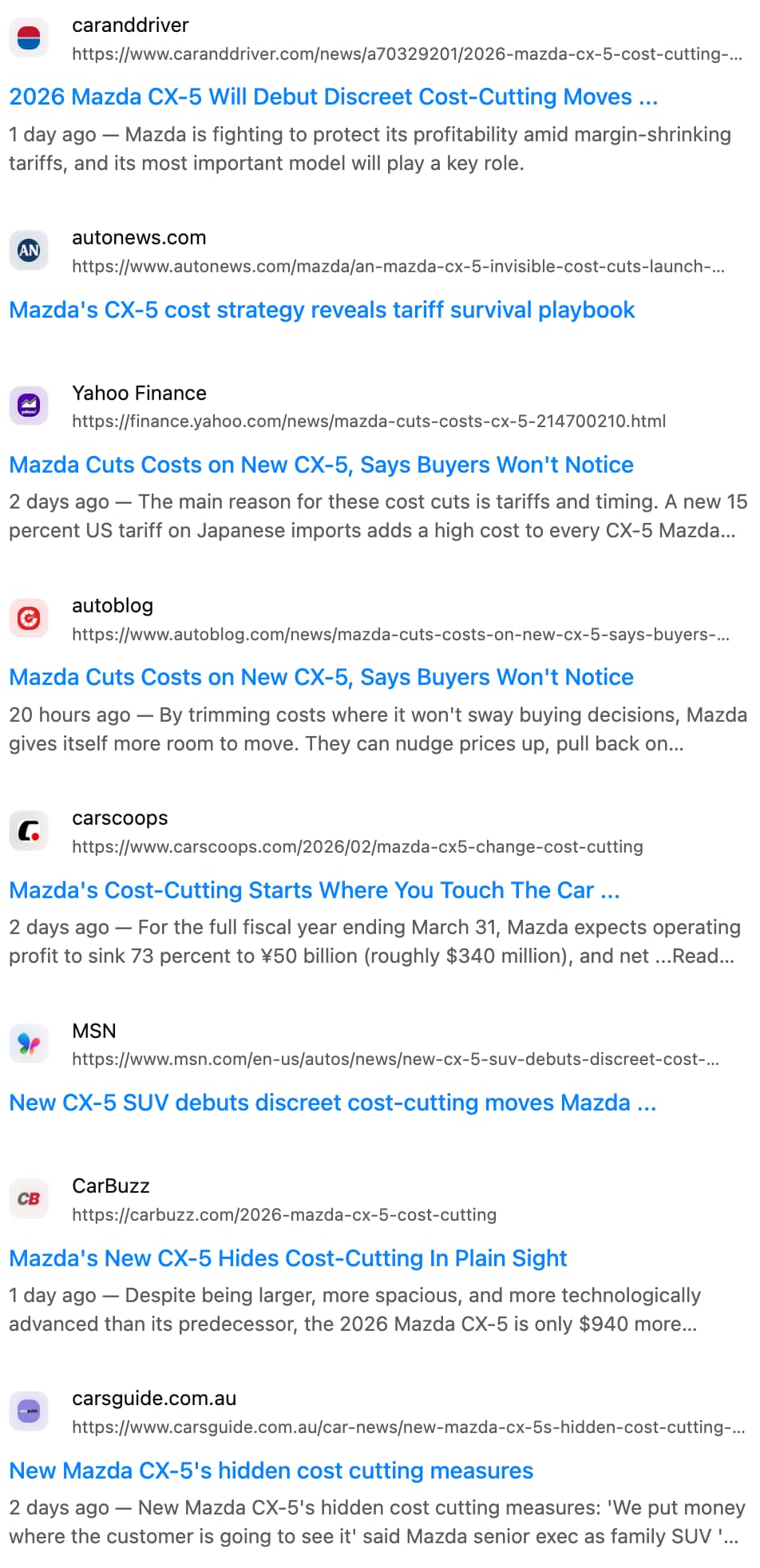This screenshot has width=760, height=1568.
Task: Open the autoblog Buyers Won't Notice article
Action: [321, 677]
